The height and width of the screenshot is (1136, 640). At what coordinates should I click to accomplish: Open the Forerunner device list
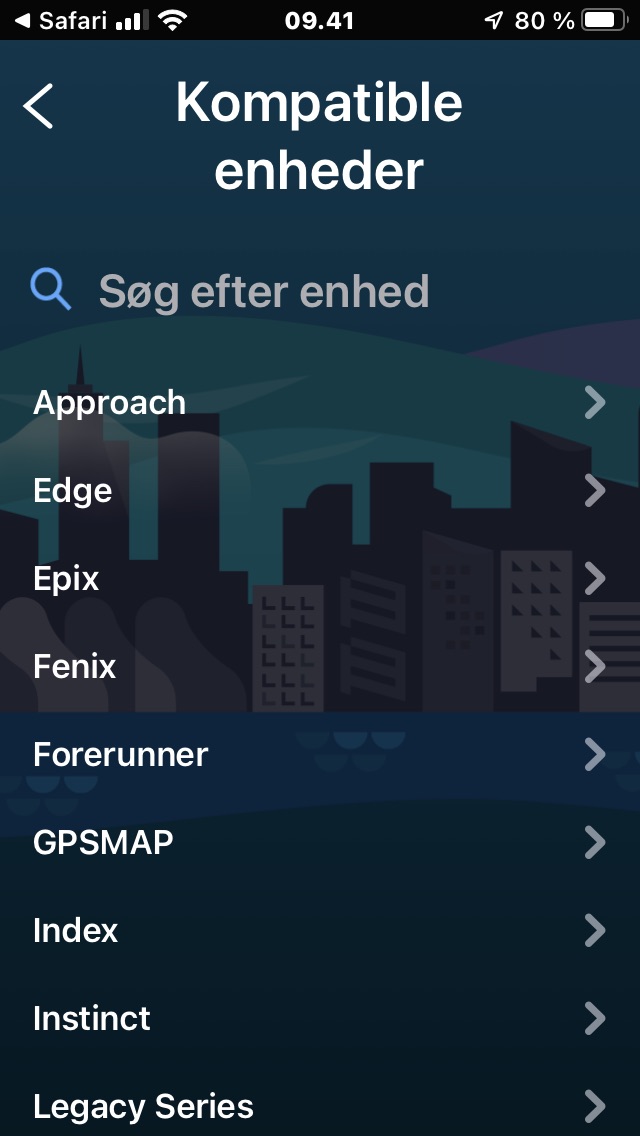[x=319, y=755]
